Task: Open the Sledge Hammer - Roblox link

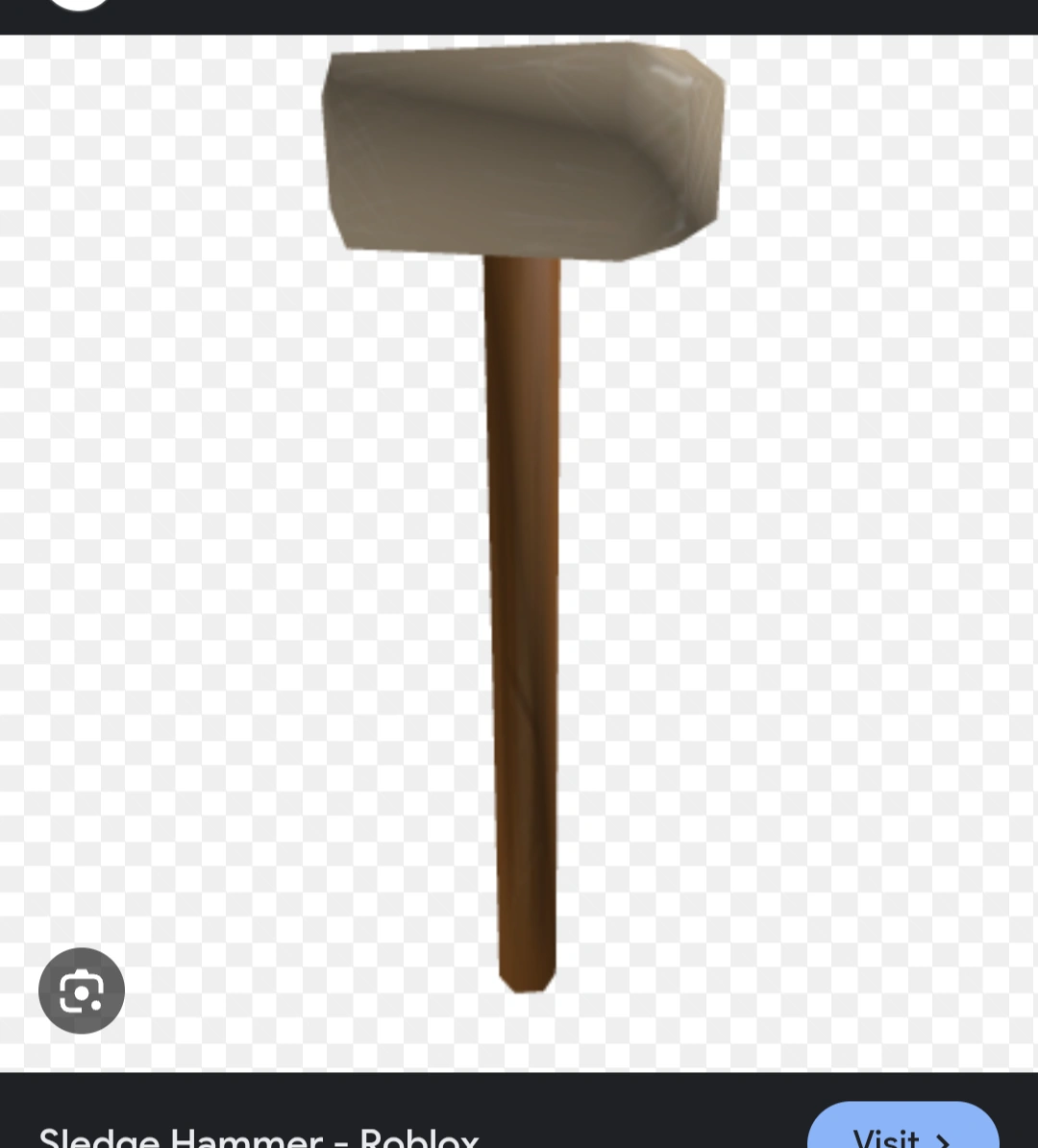Action: click(258, 1136)
